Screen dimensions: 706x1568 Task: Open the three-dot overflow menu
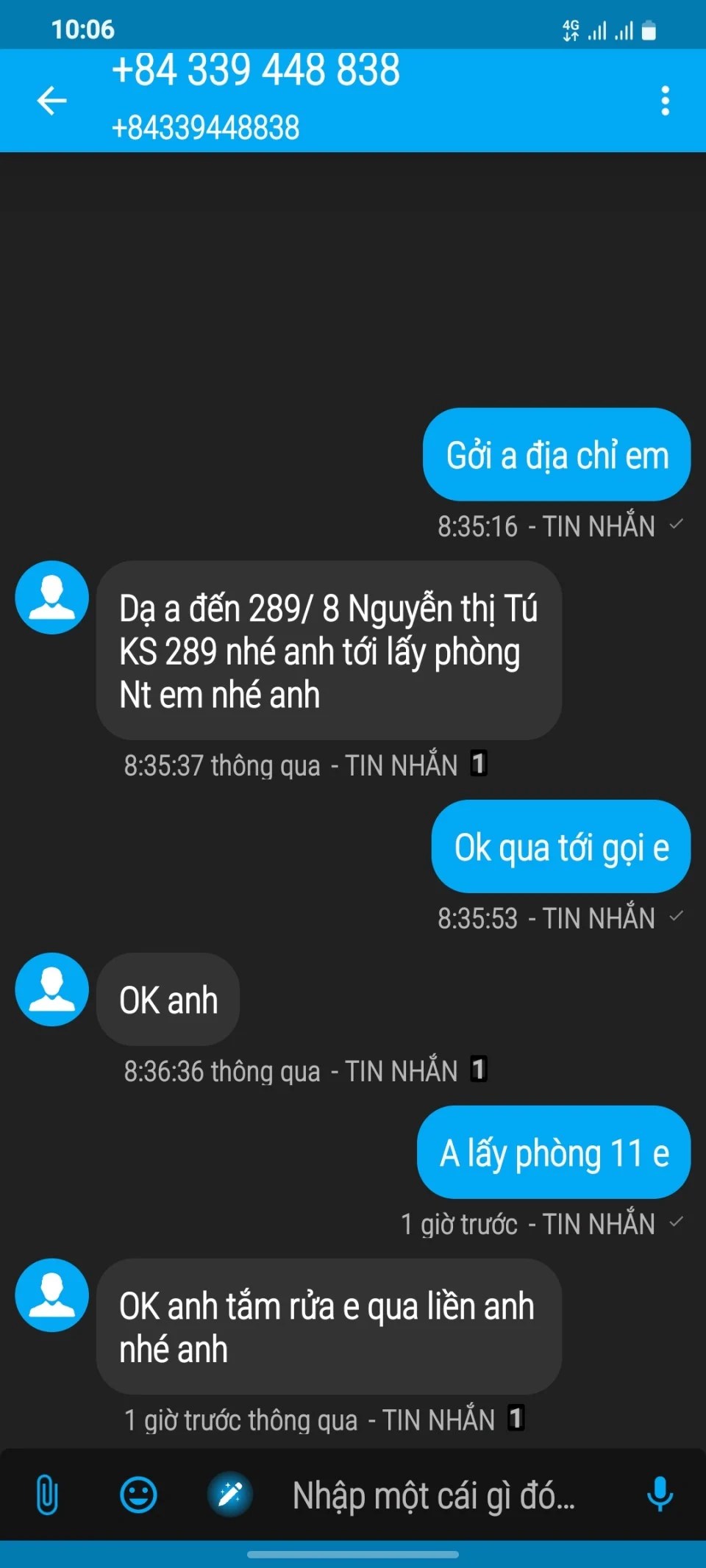click(665, 101)
